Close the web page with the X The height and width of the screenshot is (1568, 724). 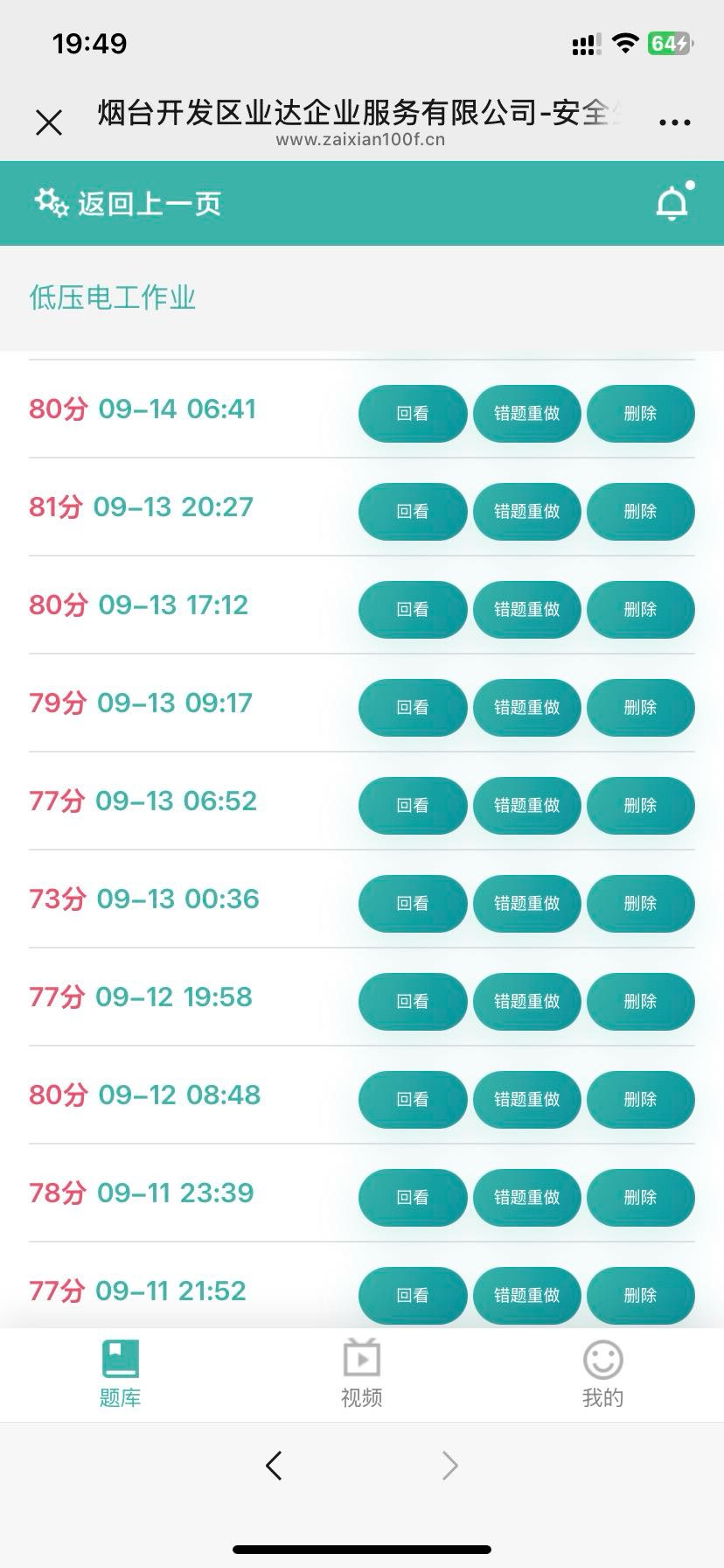49,122
